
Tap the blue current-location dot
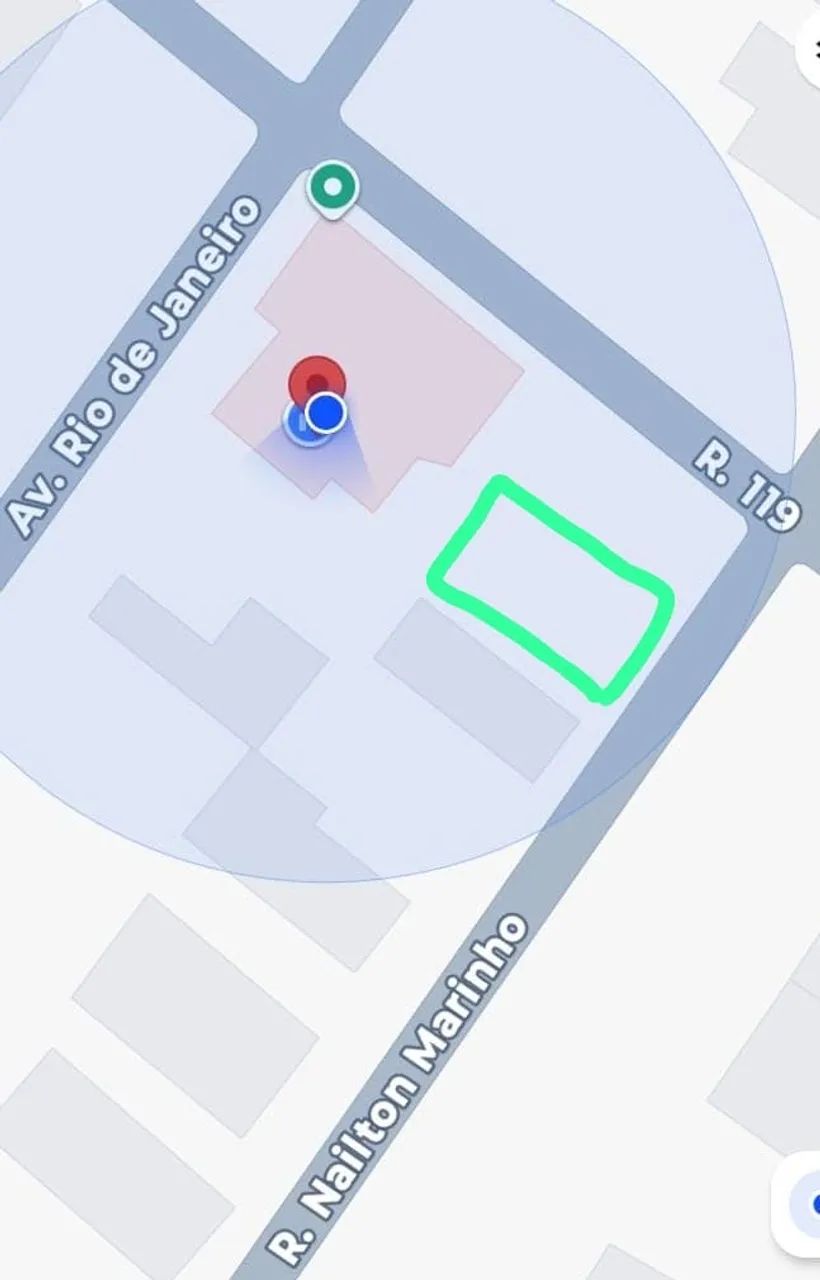tap(325, 412)
